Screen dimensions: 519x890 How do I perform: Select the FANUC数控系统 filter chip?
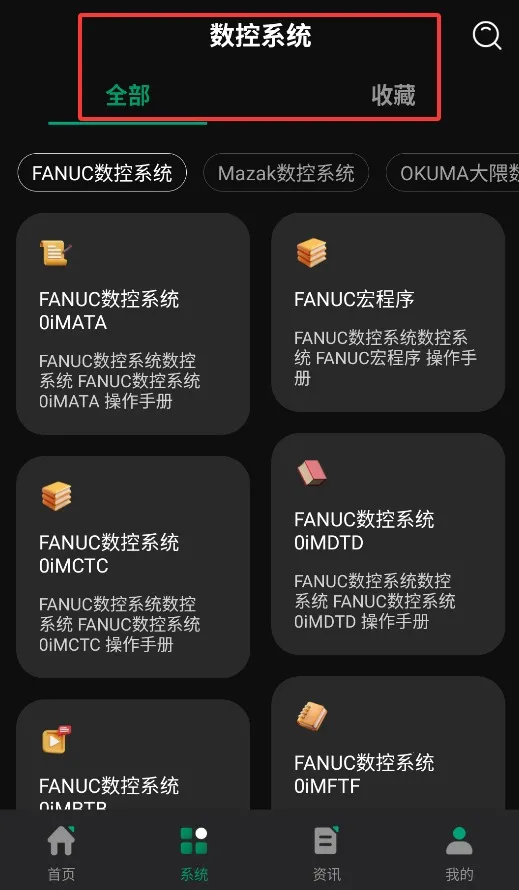coord(102,173)
